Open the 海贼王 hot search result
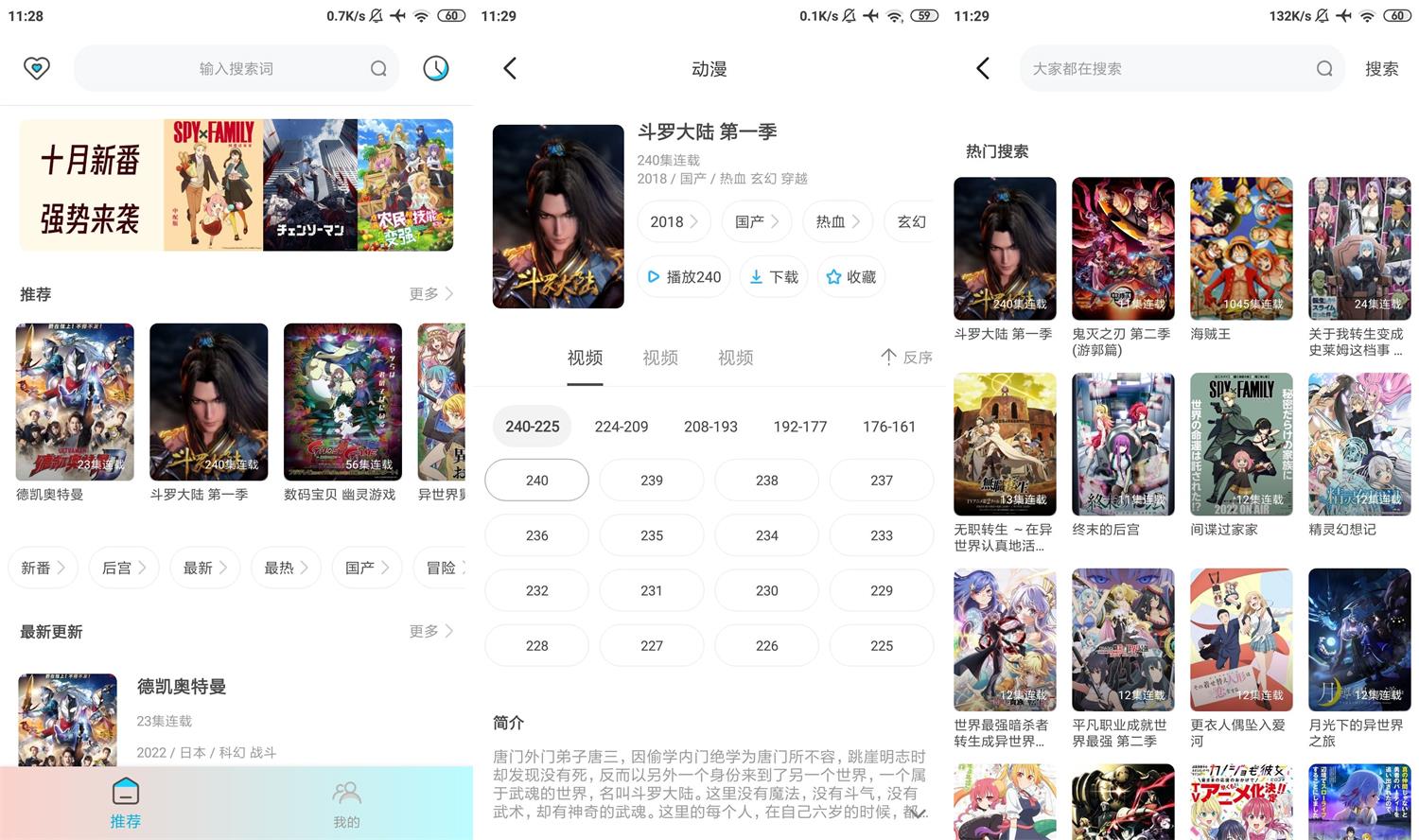The height and width of the screenshot is (840, 1419). coord(1241,249)
